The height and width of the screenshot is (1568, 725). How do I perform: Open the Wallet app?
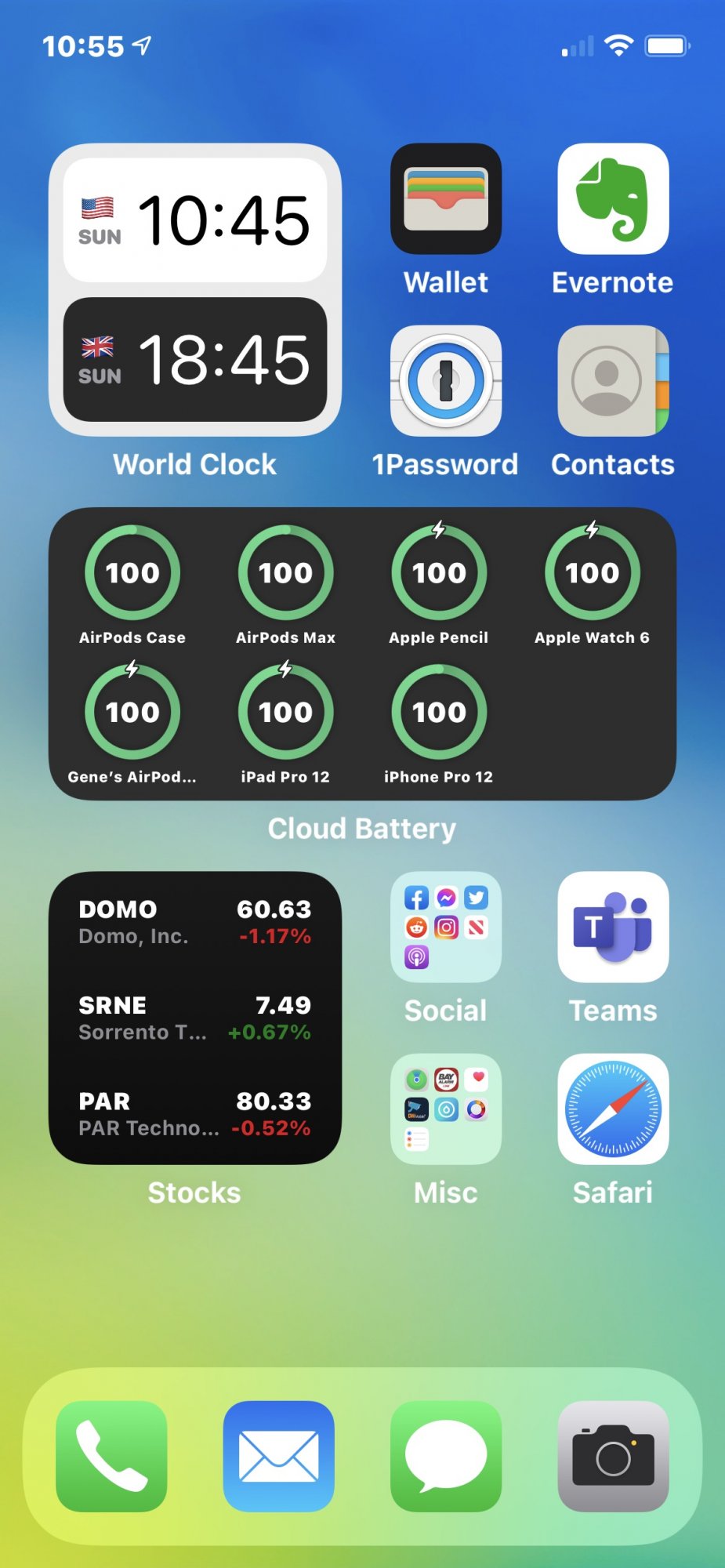click(x=446, y=199)
